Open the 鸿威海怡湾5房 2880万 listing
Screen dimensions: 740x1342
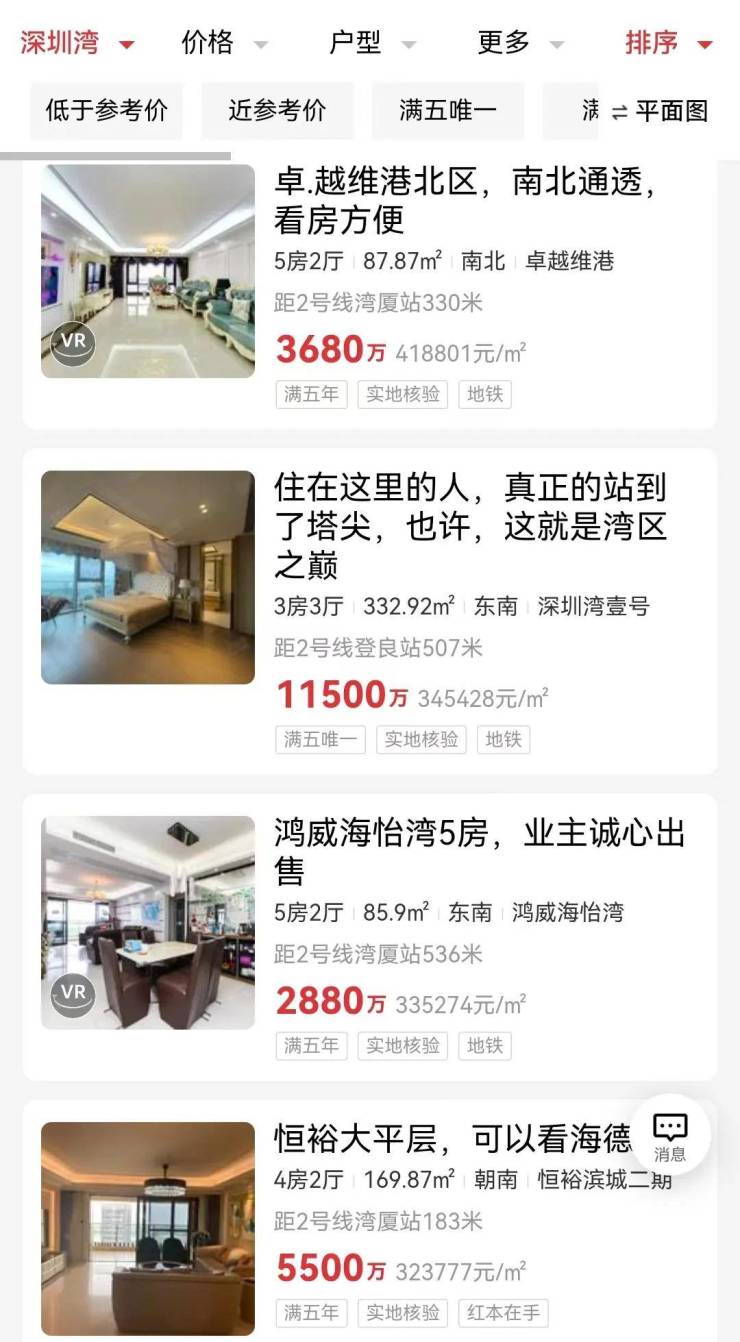click(480, 852)
